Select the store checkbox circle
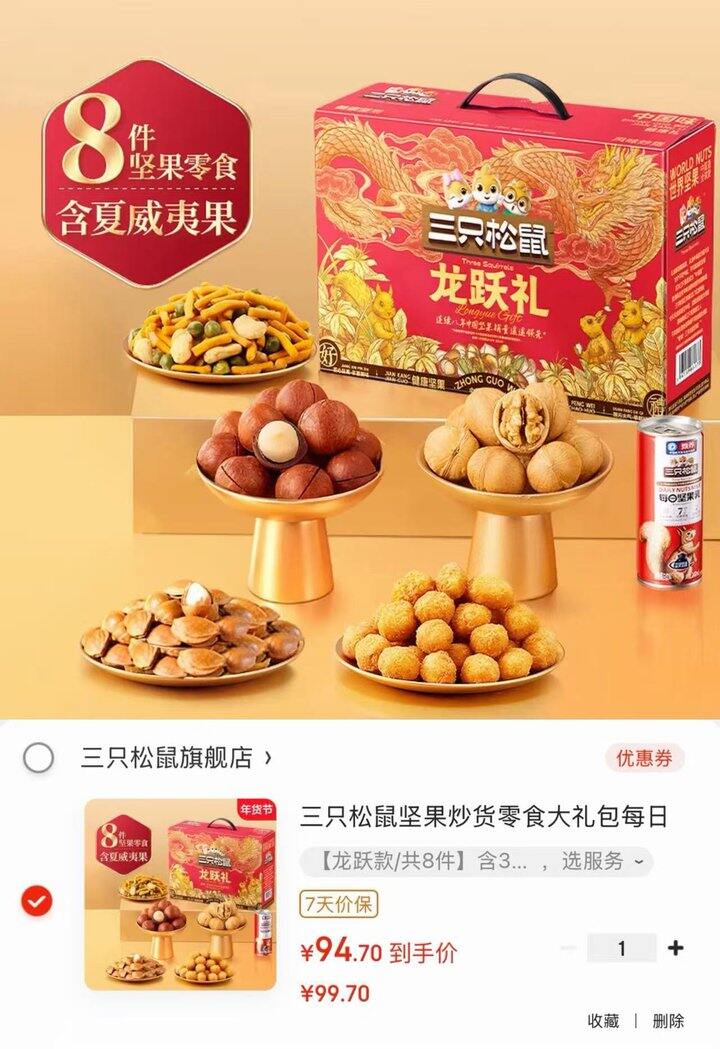This screenshot has height=1049, width=720. tap(38, 758)
